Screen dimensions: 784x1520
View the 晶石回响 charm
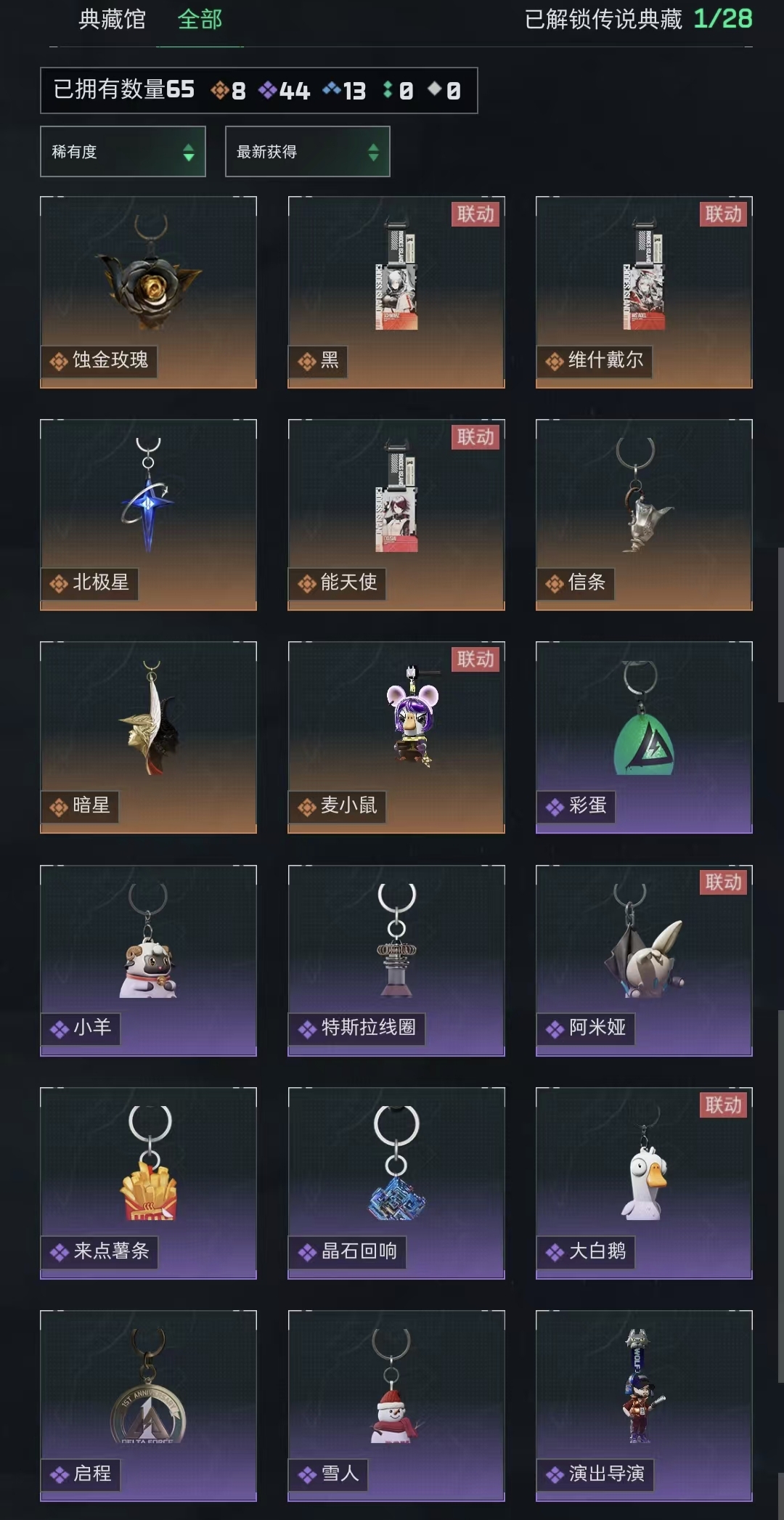click(x=396, y=1183)
